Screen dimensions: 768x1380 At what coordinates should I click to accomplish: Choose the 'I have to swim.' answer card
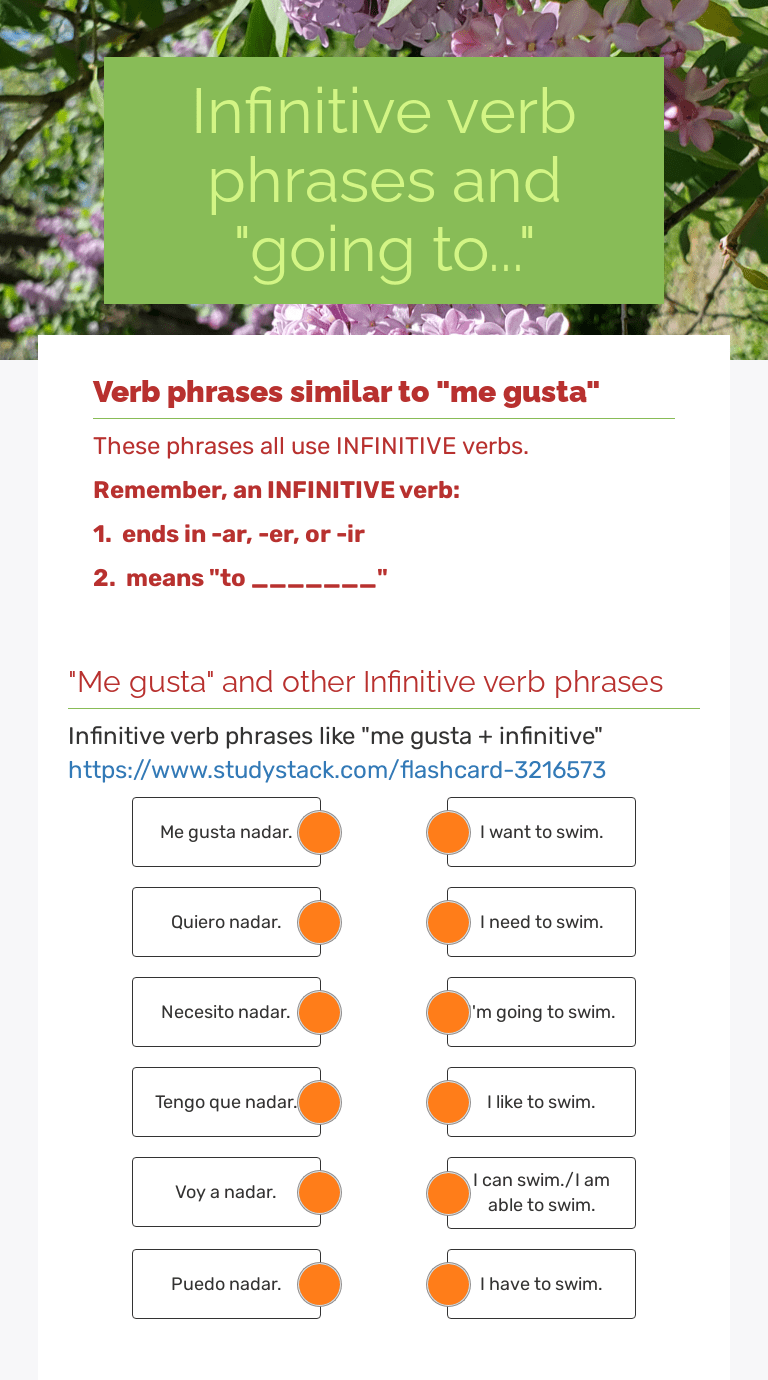click(x=541, y=1284)
